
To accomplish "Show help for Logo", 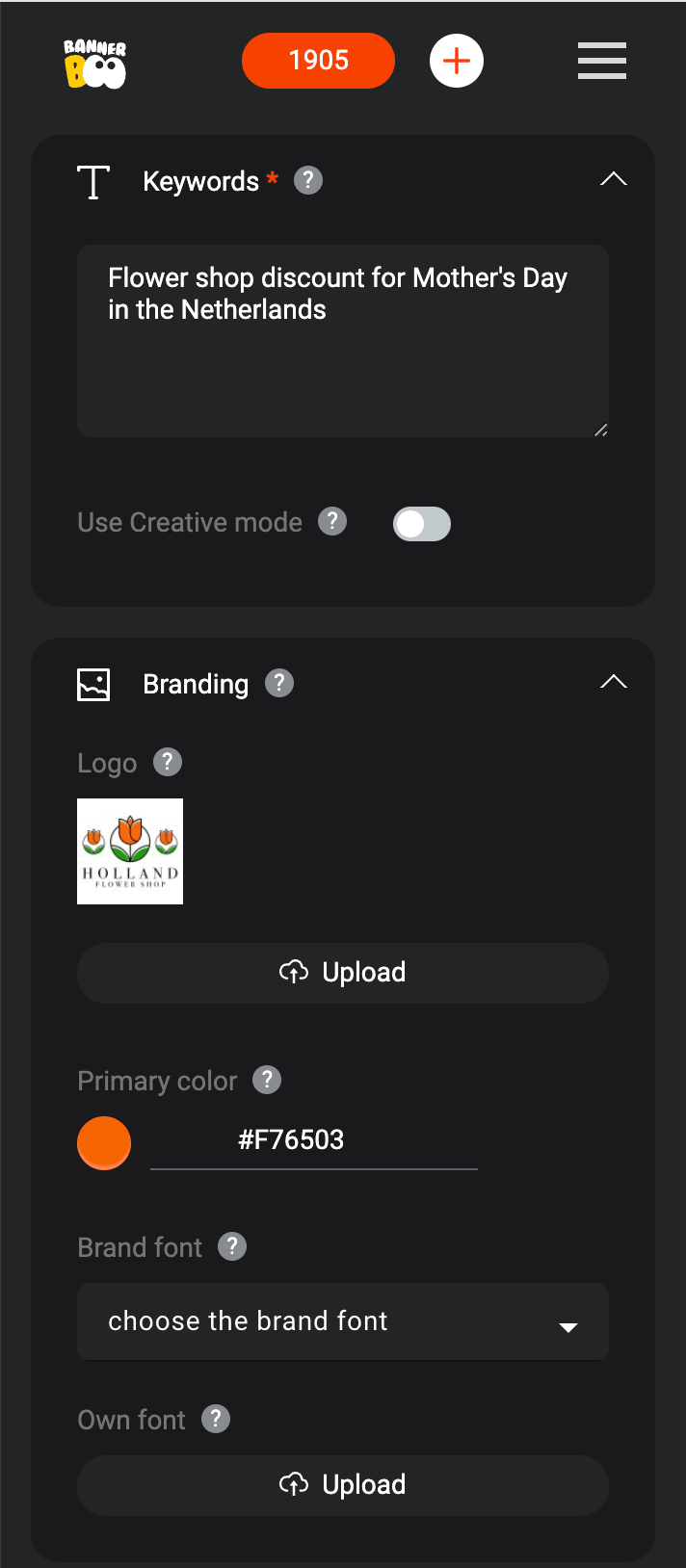I will [168, 762].
